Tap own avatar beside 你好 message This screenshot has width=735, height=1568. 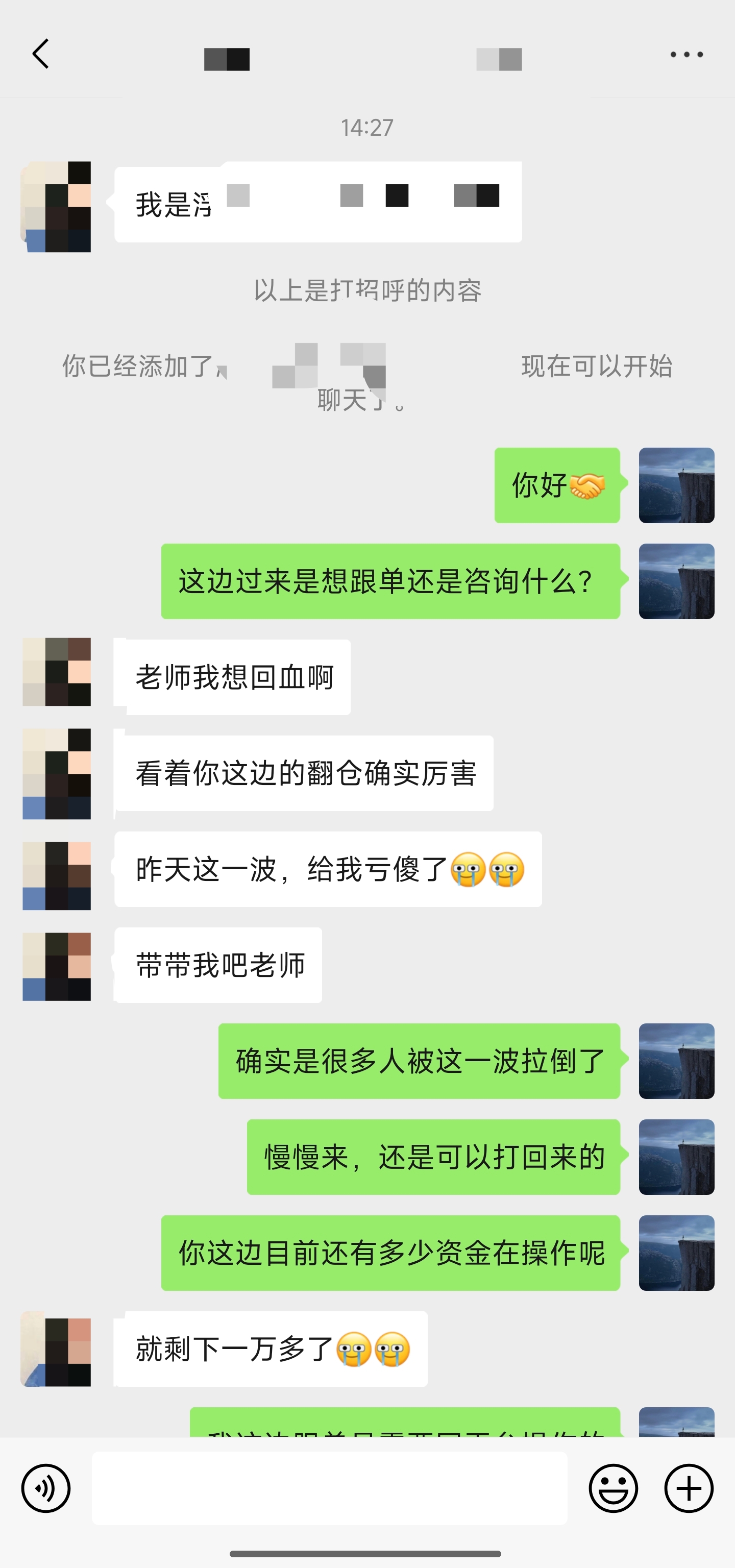point(676,485)
